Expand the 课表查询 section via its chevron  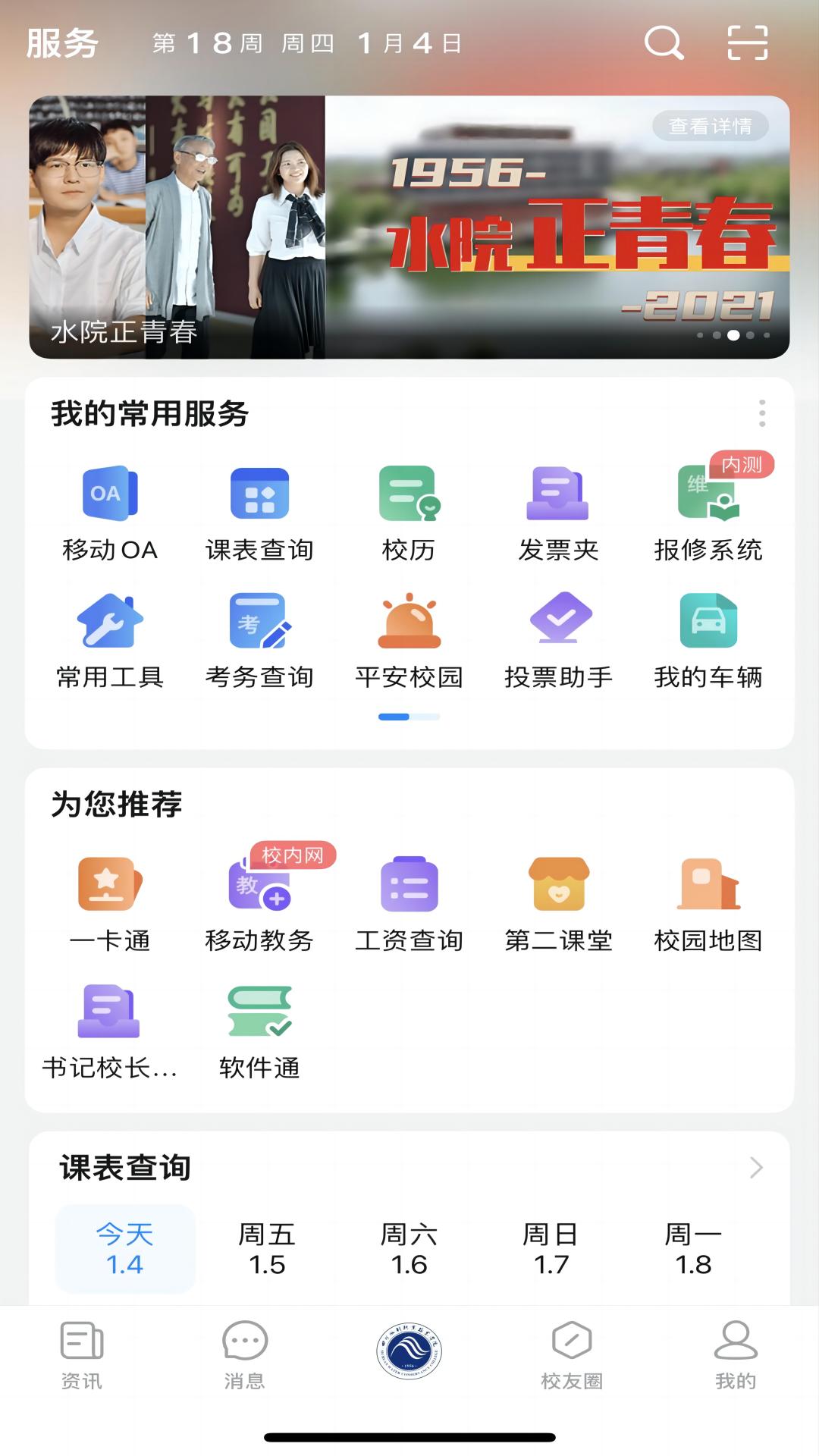[x=753, y=1167]
